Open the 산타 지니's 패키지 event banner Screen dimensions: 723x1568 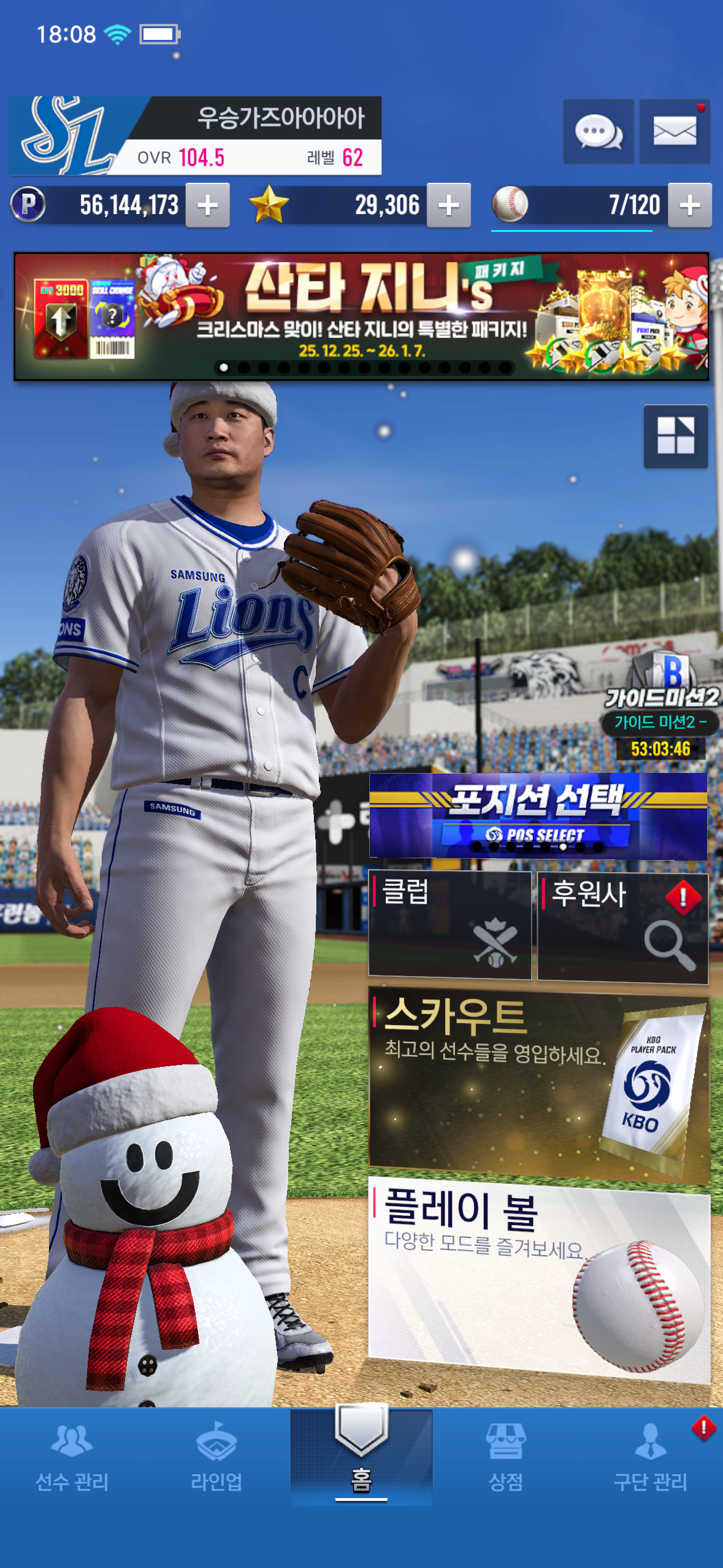point(361,317)
